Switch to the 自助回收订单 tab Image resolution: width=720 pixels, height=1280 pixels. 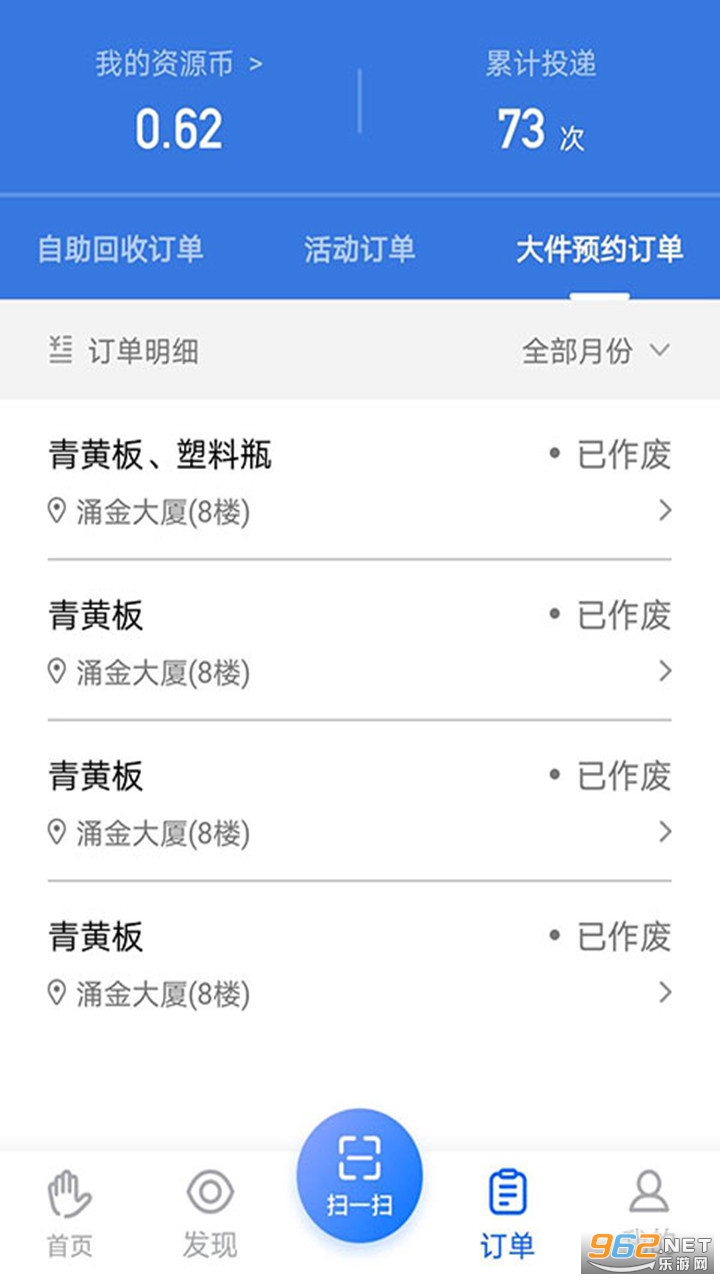120,249
